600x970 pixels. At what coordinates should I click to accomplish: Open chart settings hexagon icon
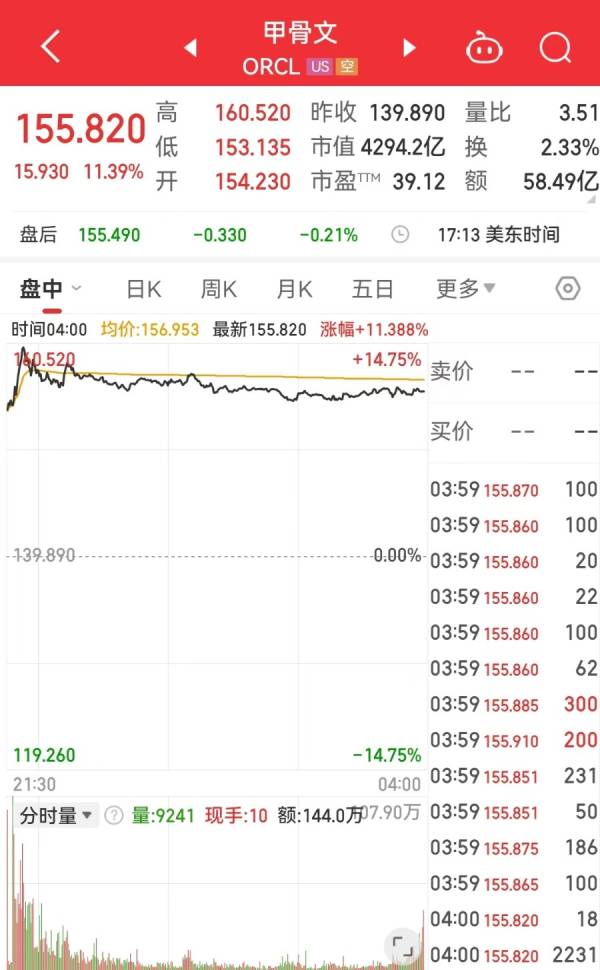568,288
